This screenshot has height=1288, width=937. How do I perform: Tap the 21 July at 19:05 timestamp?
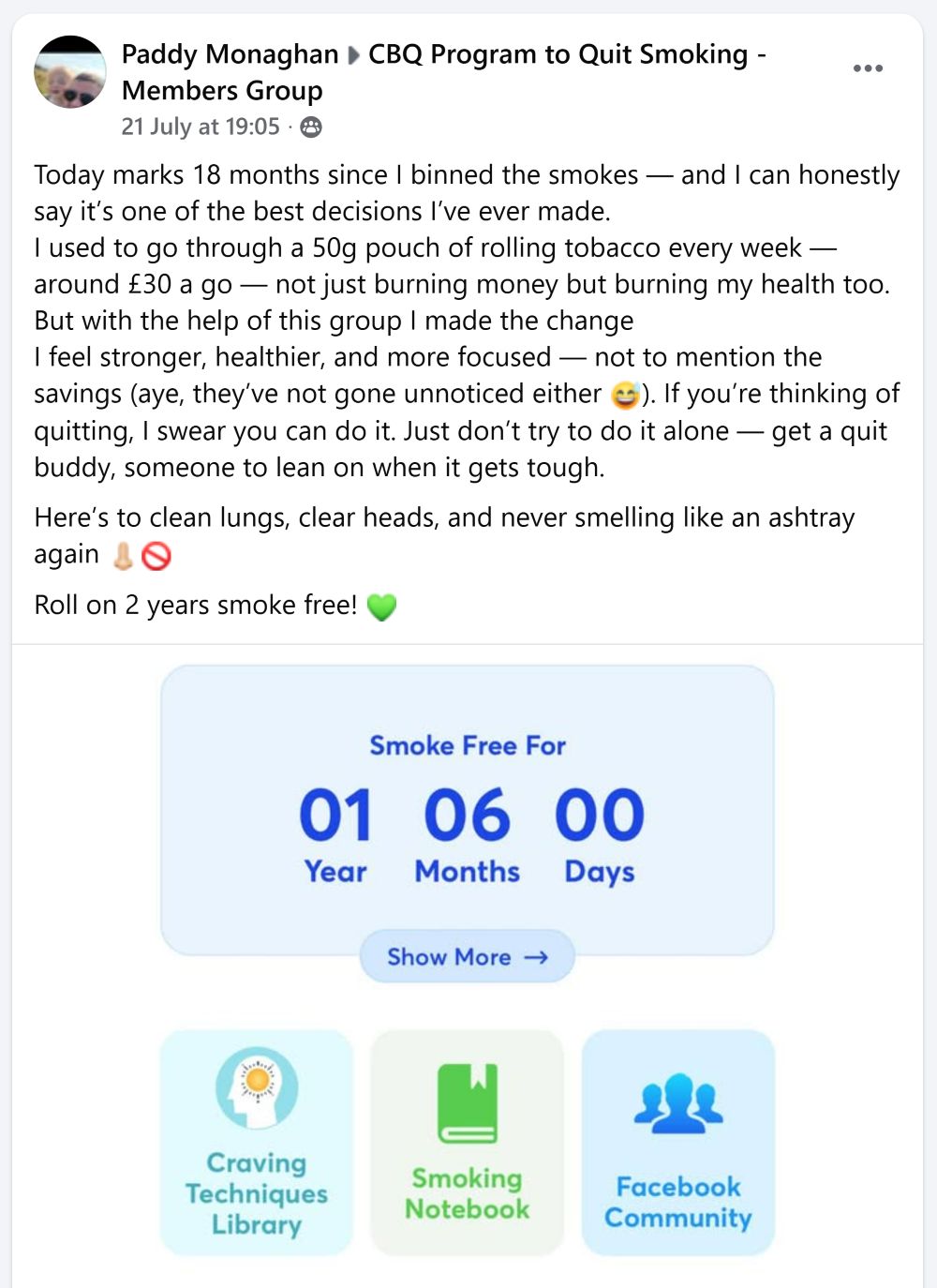coord(201,127)
